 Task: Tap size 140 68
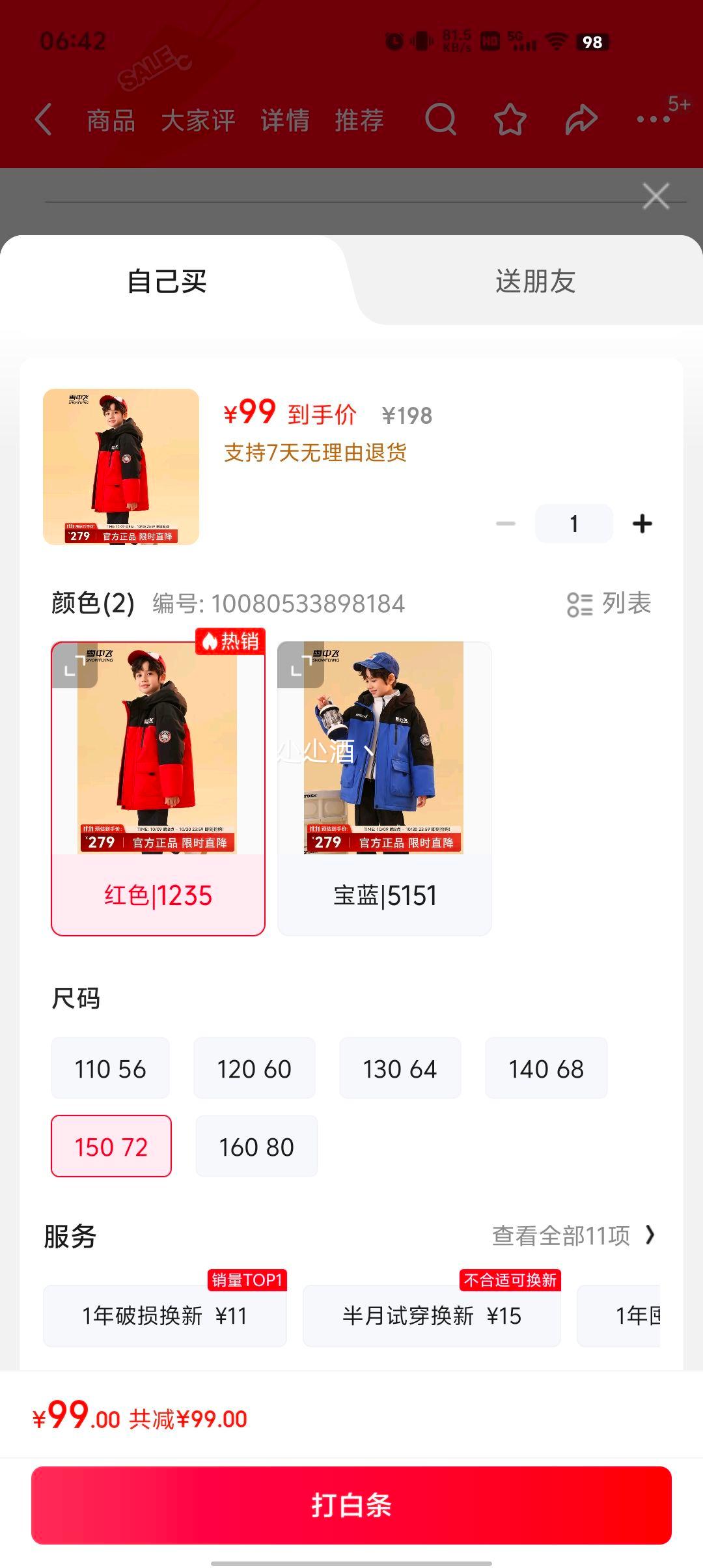[x=546, y=1069]
